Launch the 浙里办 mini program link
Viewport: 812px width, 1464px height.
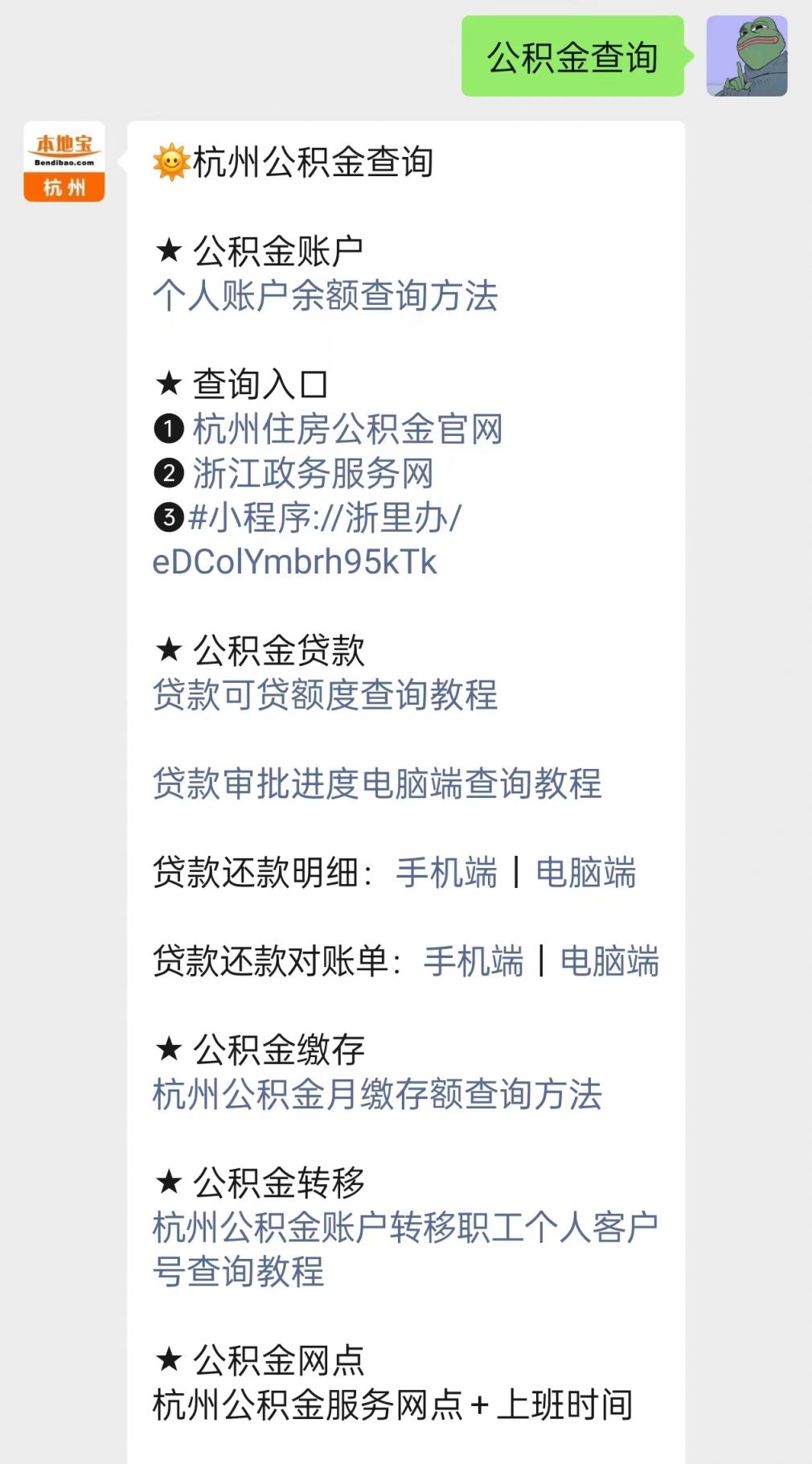pyautogui.click(x=307, y=539)
